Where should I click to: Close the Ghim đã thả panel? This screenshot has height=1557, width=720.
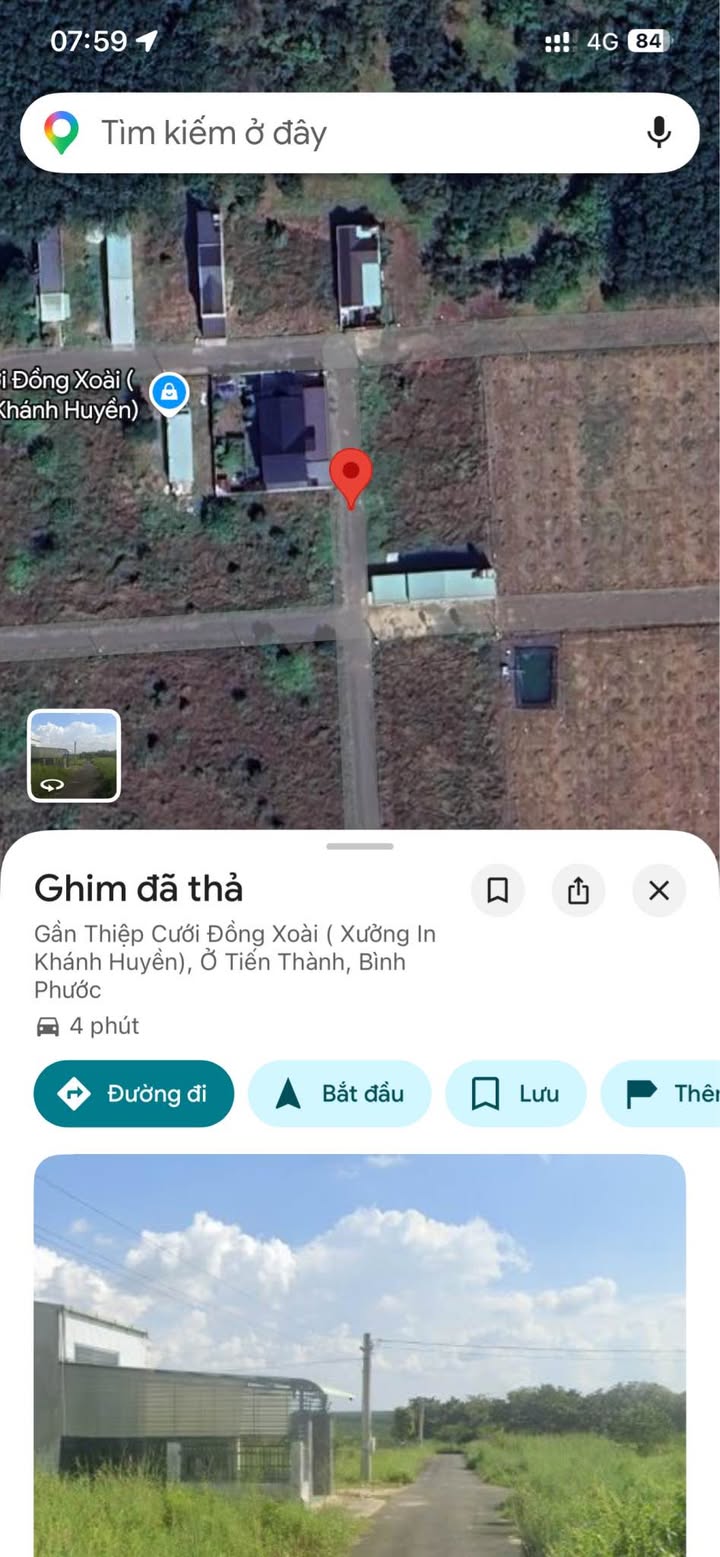click(x=658, y=890)
